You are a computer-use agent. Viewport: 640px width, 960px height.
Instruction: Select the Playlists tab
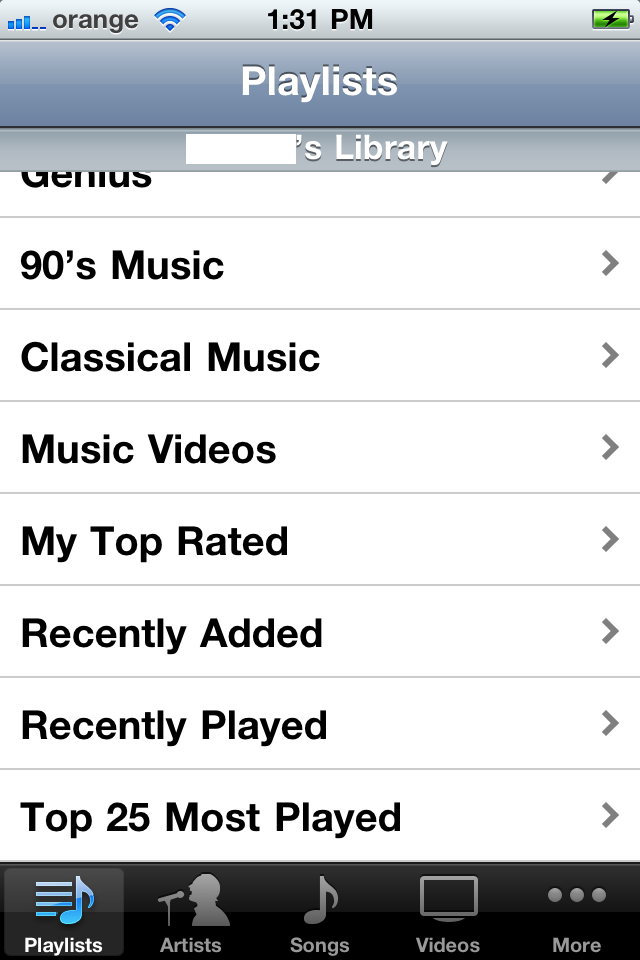64,912
